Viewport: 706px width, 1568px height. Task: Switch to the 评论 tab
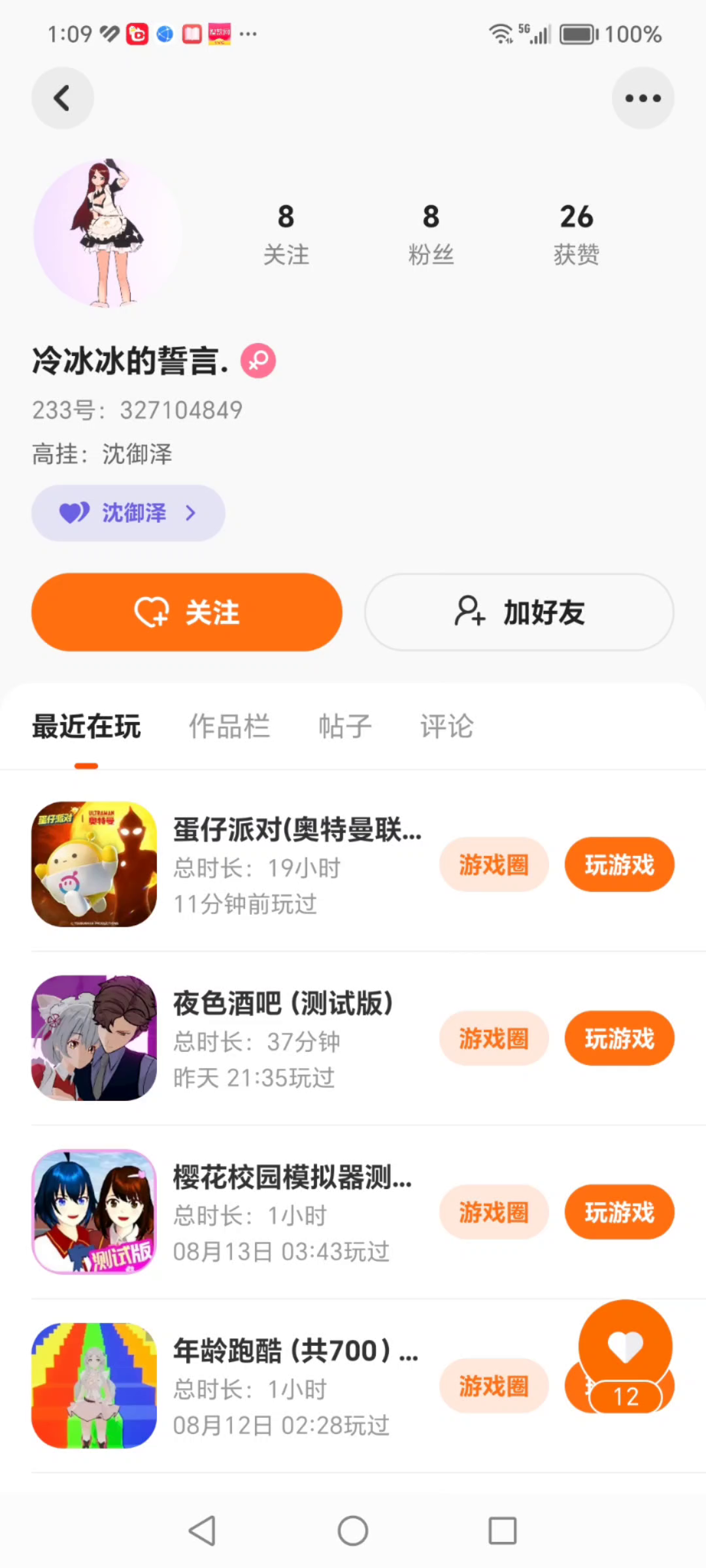tap(446, 726)
